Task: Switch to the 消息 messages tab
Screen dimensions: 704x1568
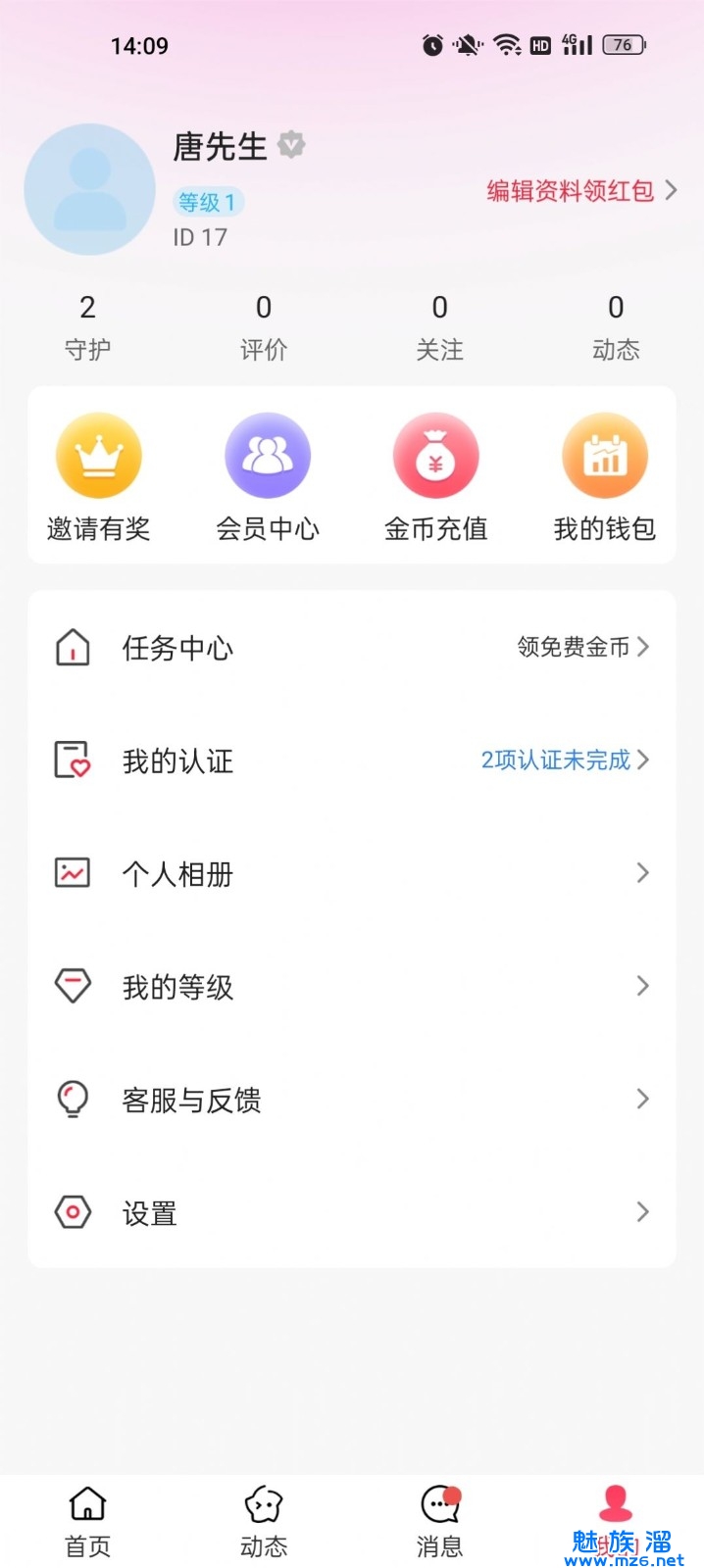Action: (439, 1521)
